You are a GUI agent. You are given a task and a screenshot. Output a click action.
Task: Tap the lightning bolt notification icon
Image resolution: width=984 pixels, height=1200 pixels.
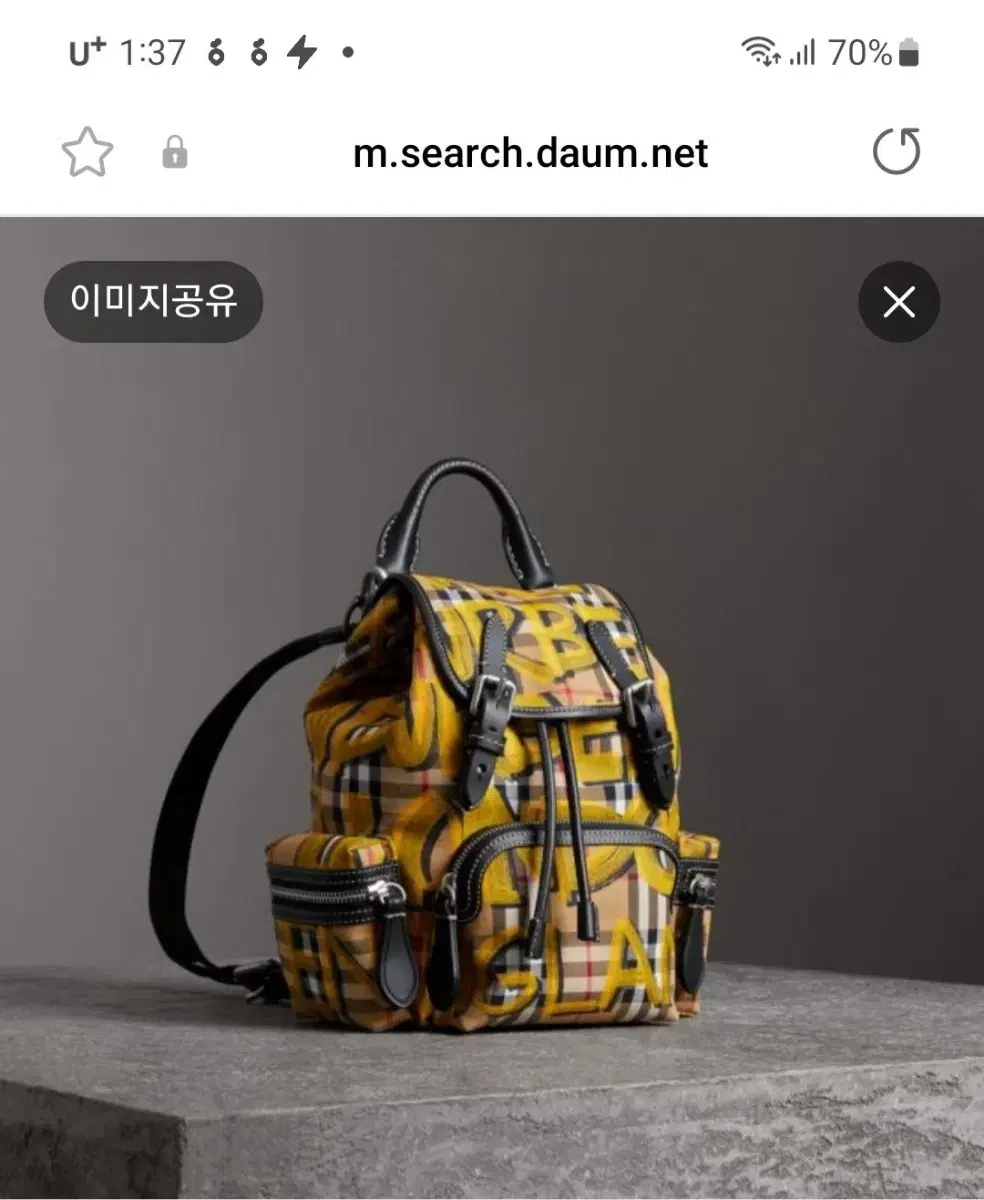click(299, 53)
